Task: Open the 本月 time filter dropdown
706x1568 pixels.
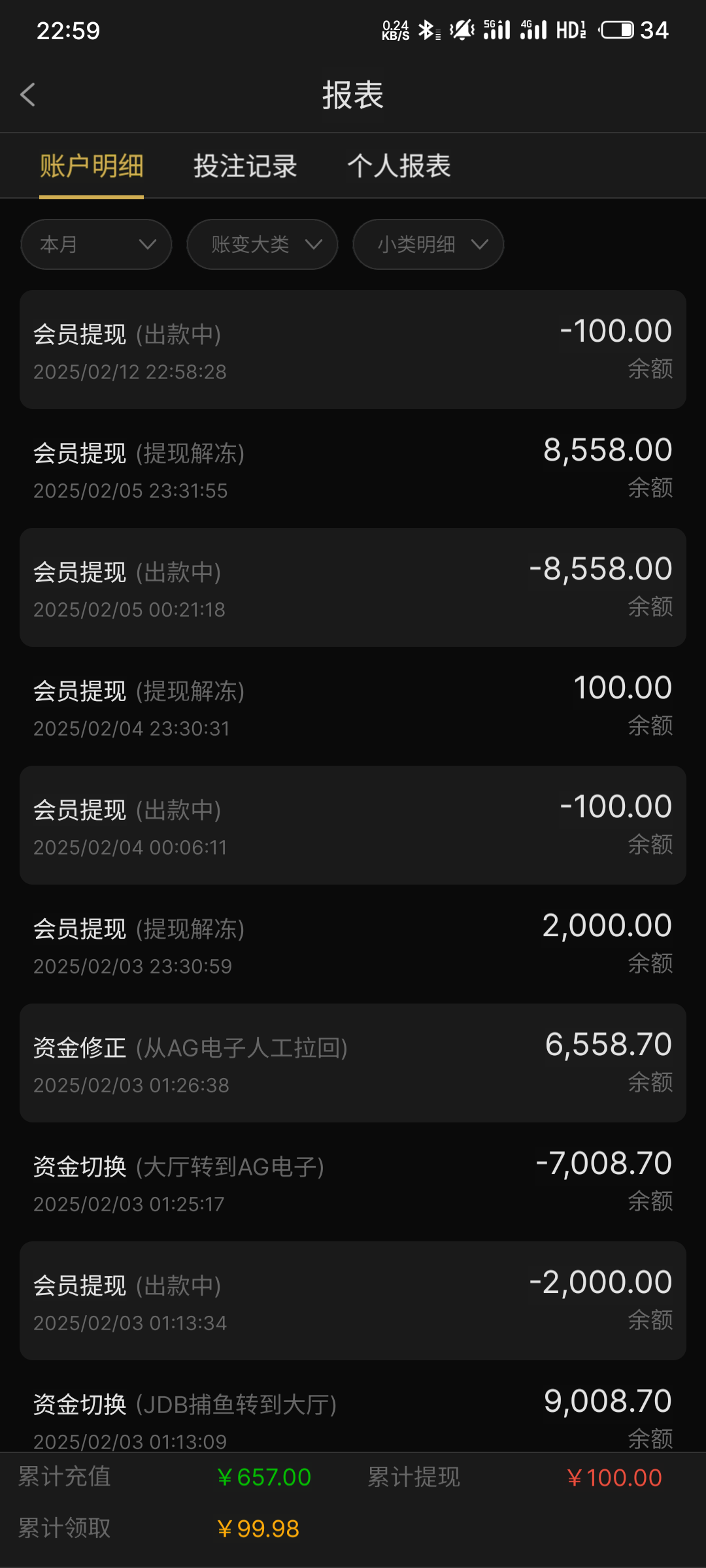Action: [x=95, y=244]
